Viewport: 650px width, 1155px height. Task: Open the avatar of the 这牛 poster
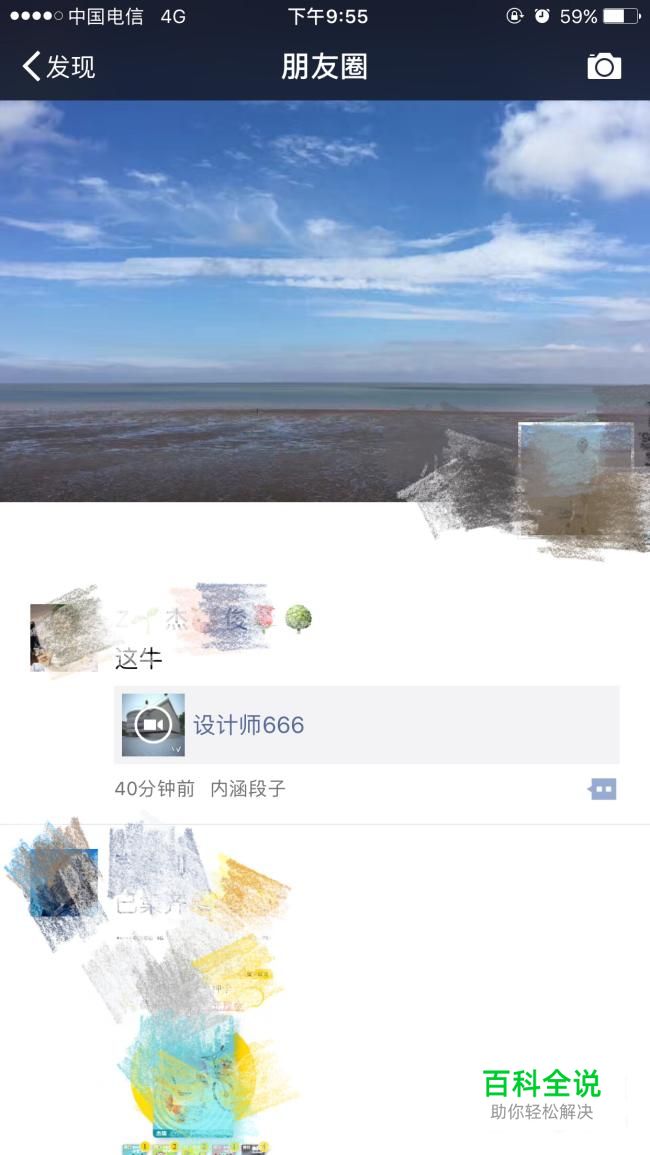tap(64, 637)
